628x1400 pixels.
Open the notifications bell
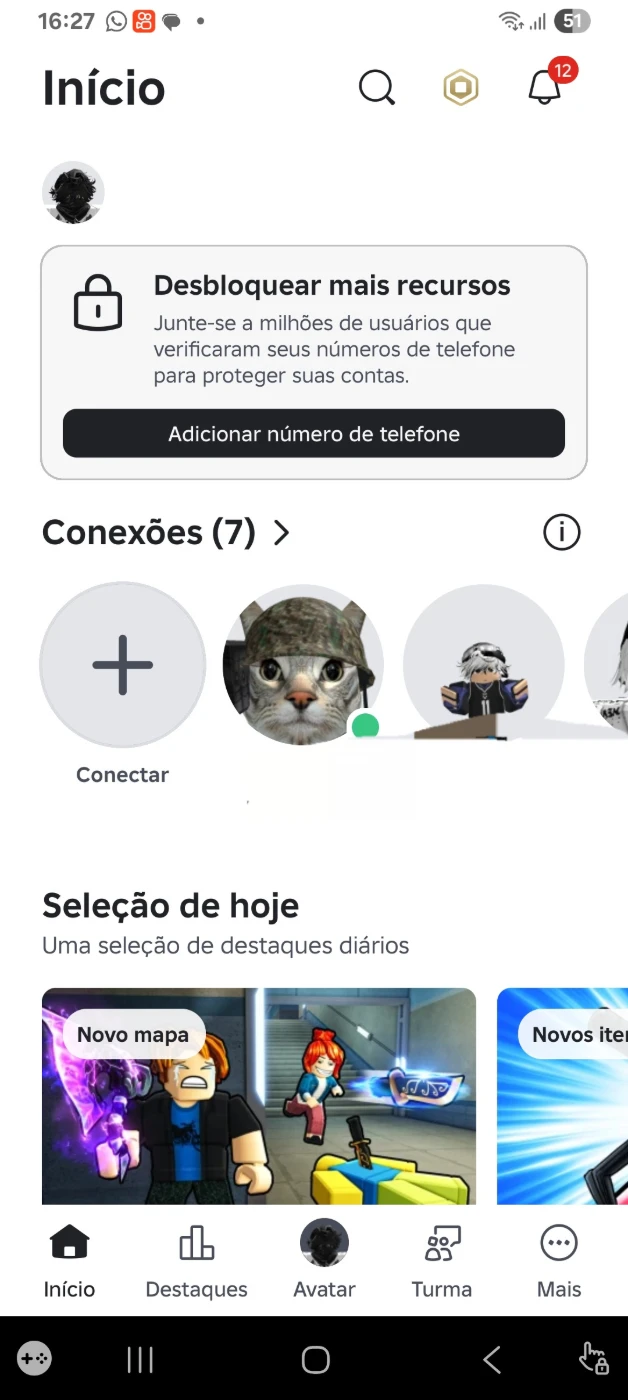[x=545, y=88]
